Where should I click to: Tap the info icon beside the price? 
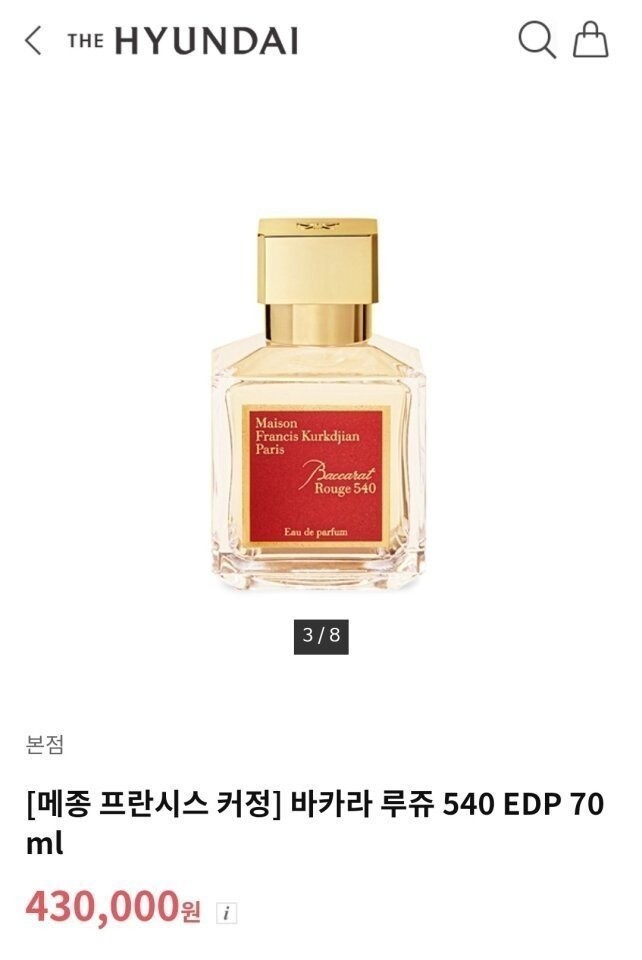[x=226, y=913]
